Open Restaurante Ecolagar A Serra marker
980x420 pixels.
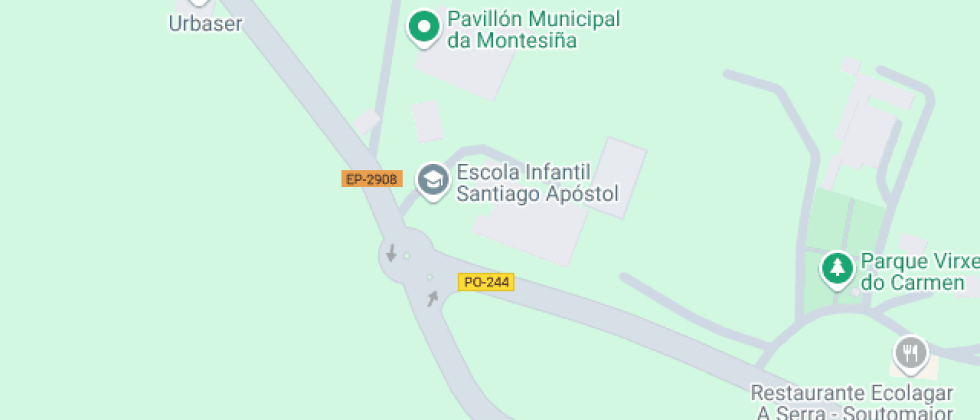[910, 353]
